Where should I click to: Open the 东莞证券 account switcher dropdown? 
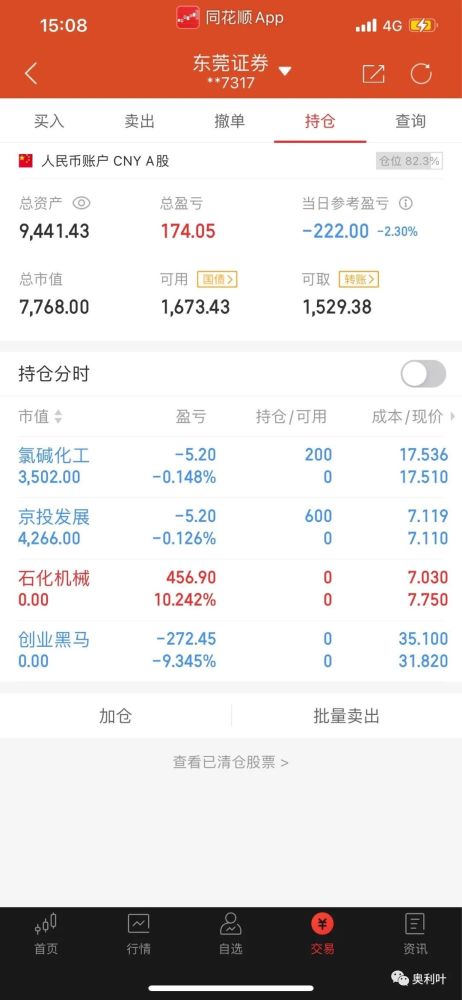click(285, 71)
